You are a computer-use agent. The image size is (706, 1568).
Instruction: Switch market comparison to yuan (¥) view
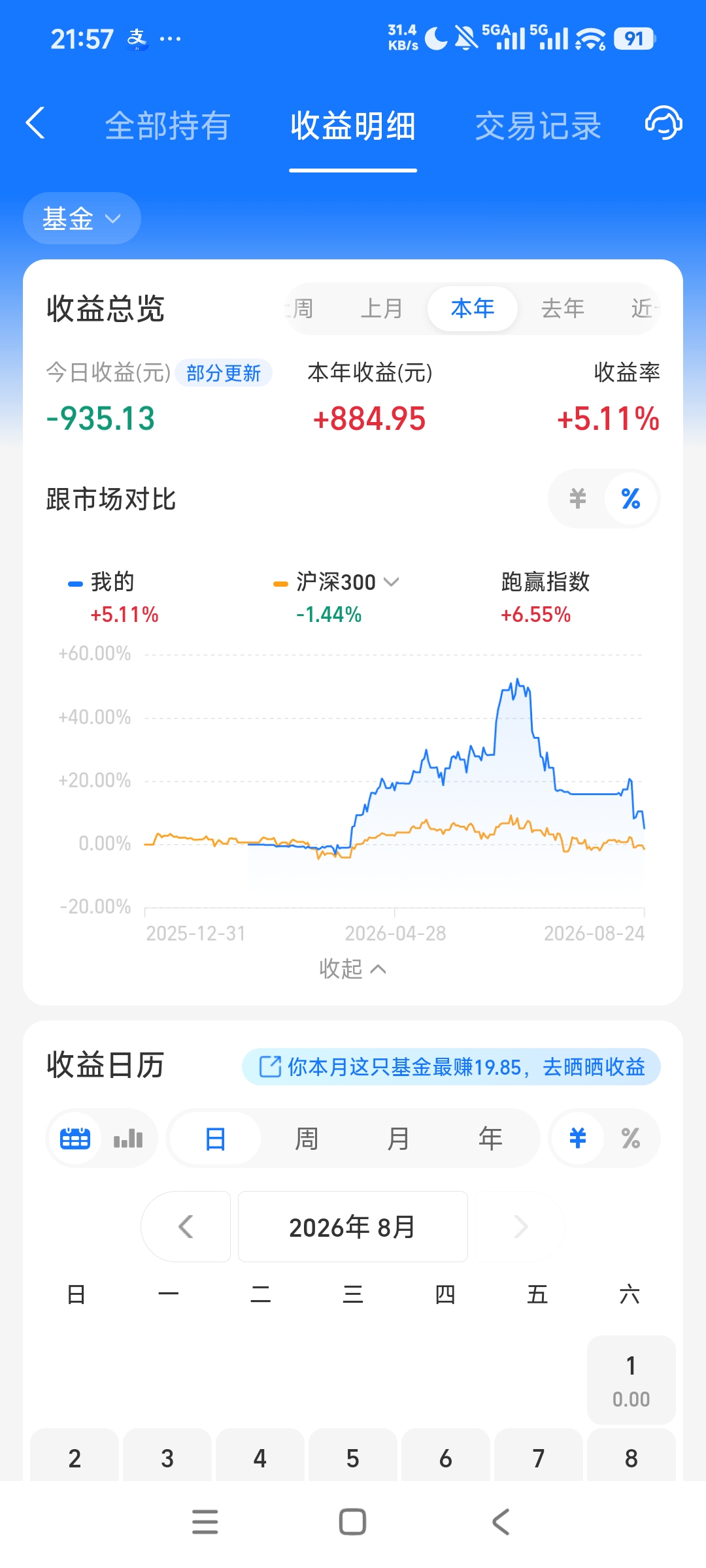(x=578, y=498)
